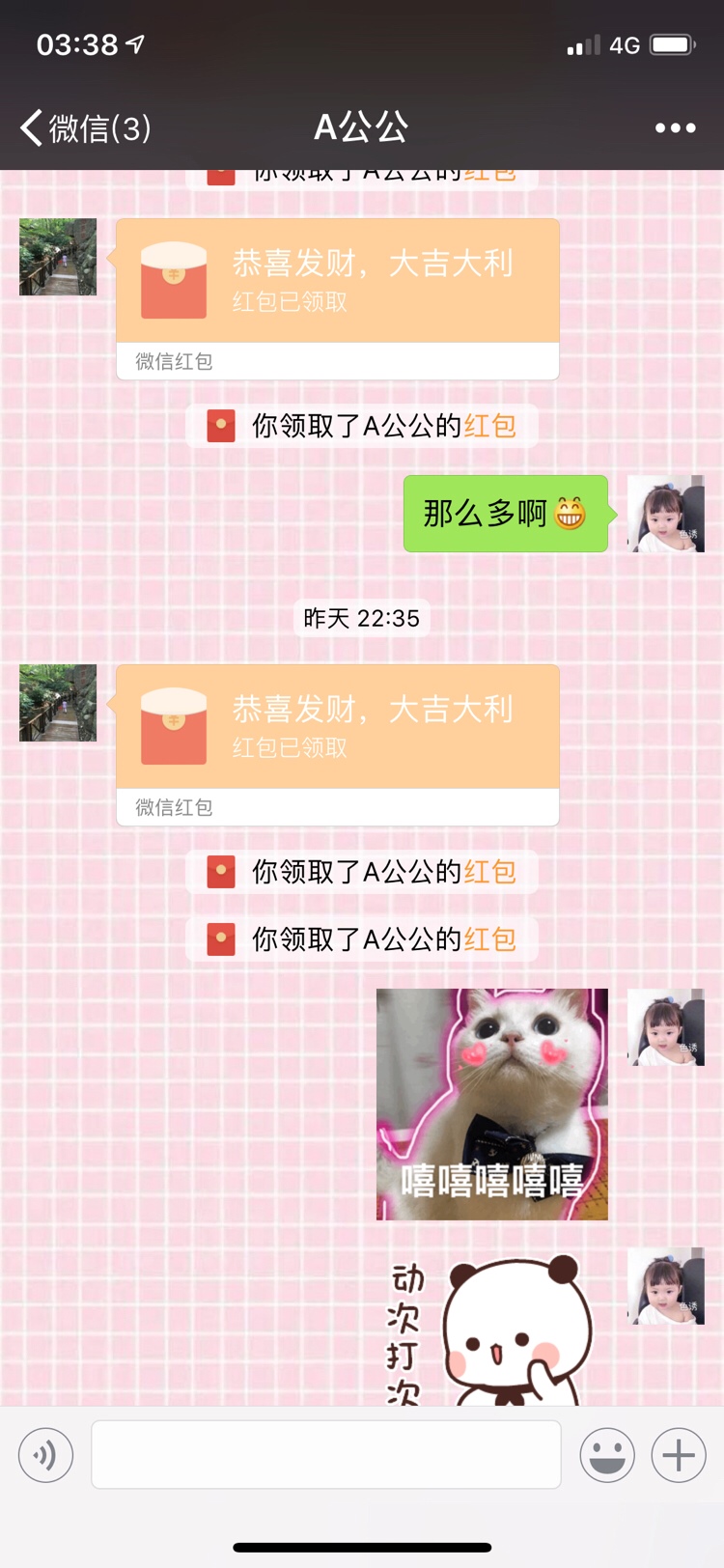Screen dimensions: 724x1568
Task: View the cat sticker saying 嘻嘻嘻嘻嘻
Action: pos(492,1104)
